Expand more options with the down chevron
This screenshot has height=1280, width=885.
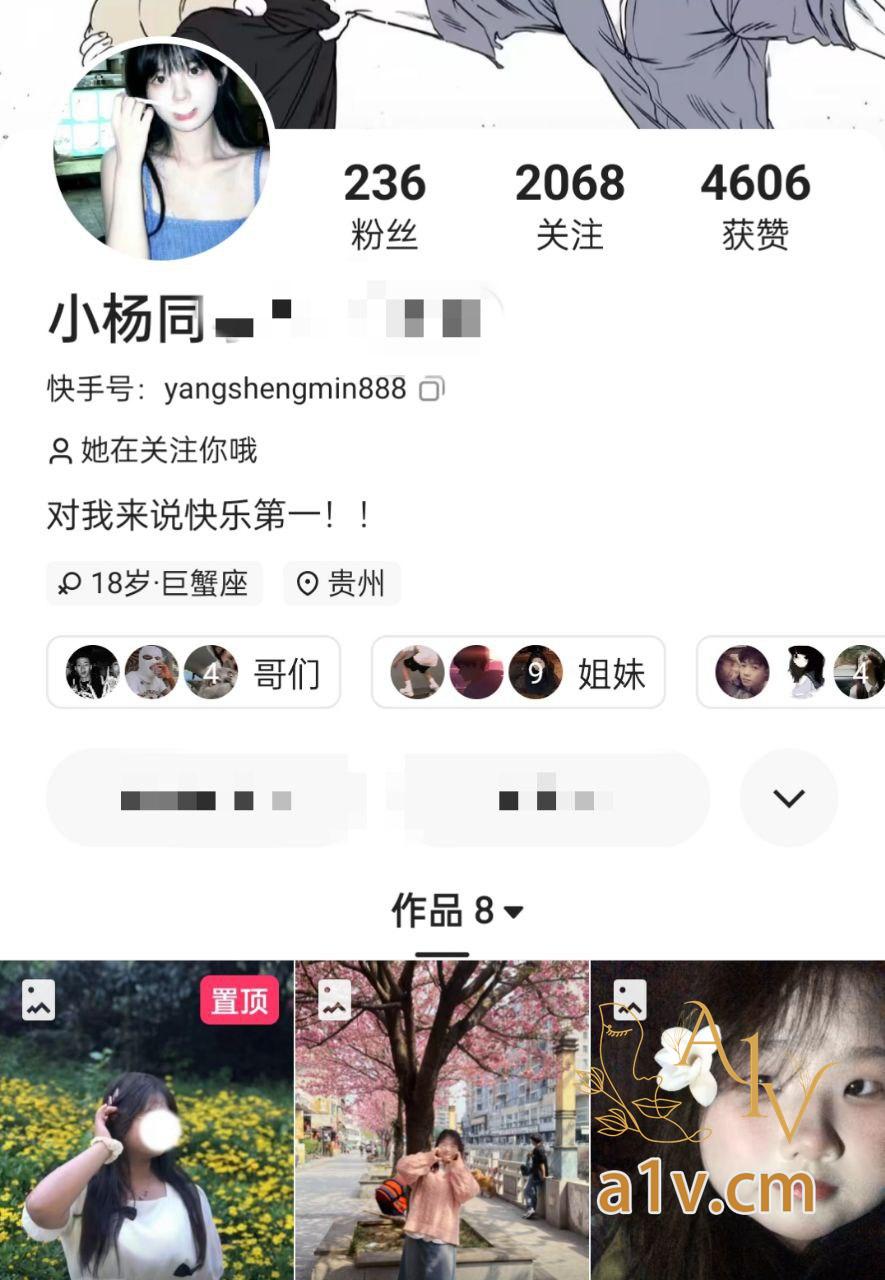point(789,798)
